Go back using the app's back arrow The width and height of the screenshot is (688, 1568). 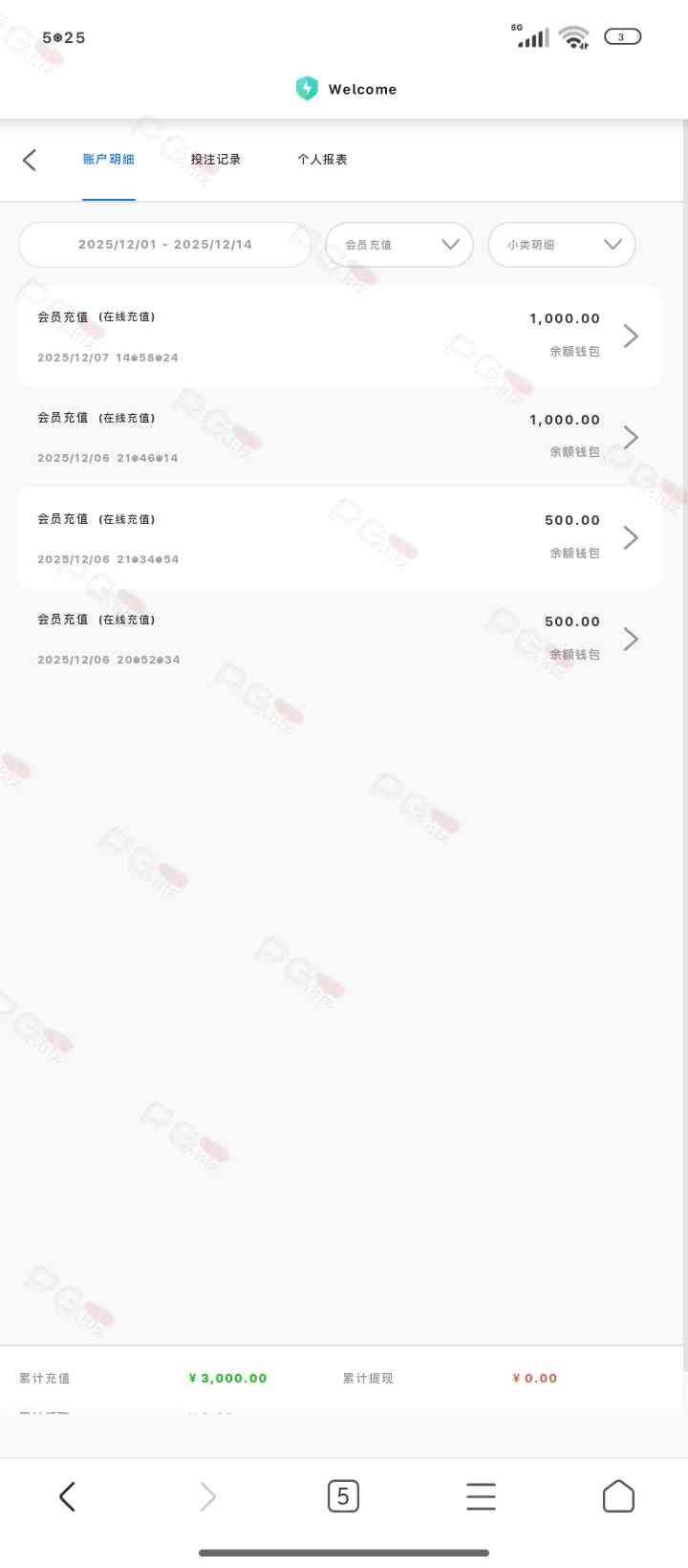(x=30, y=160)
